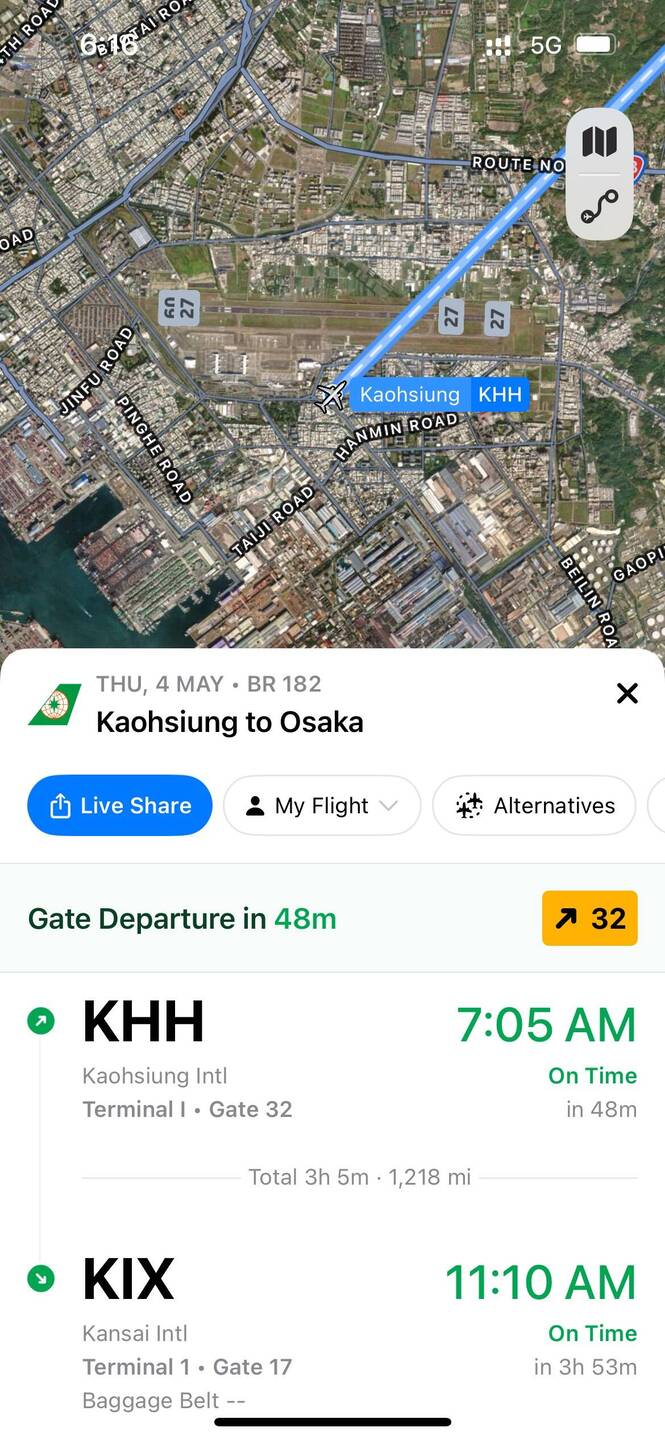Toggle the flight route view icon

point(599,207)
